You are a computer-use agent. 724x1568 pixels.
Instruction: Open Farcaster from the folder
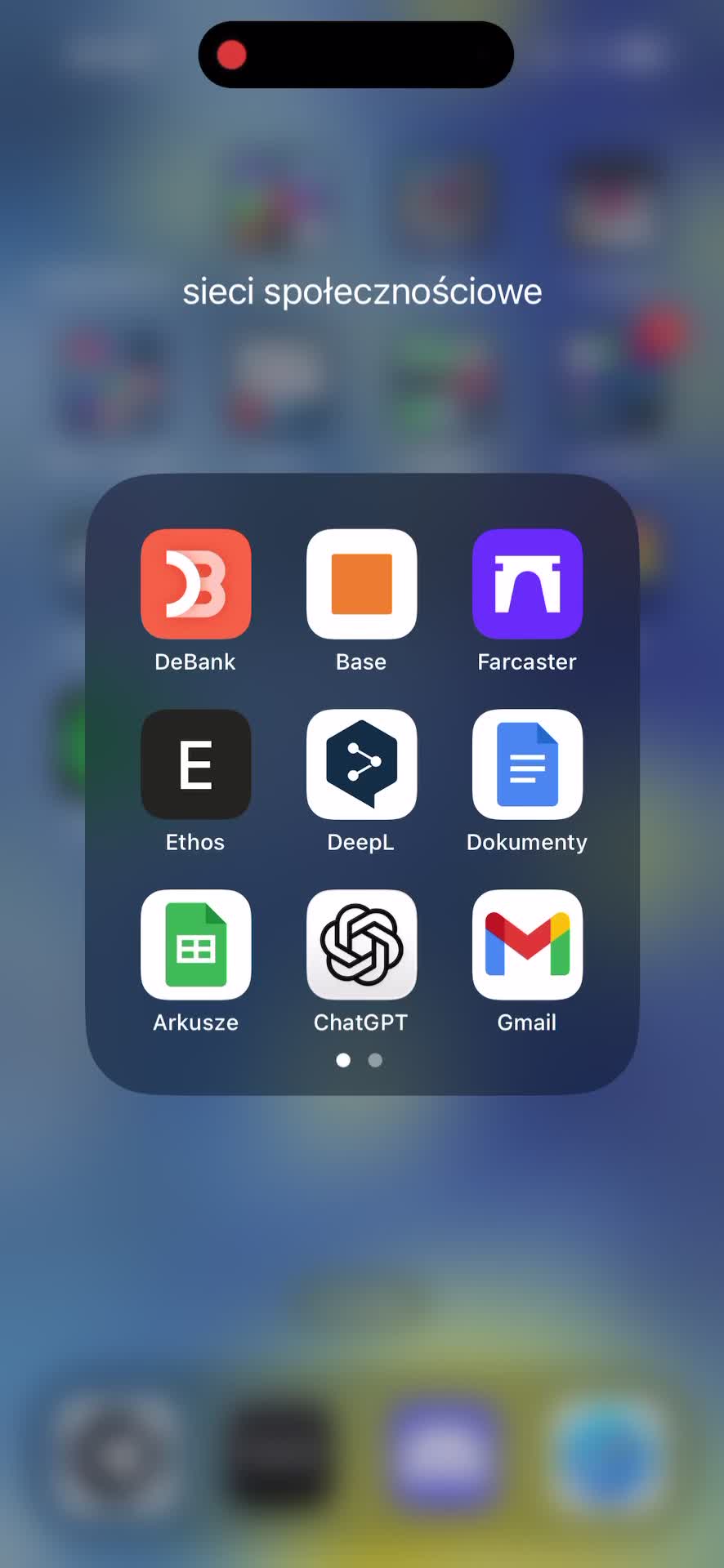pos(527,584)
